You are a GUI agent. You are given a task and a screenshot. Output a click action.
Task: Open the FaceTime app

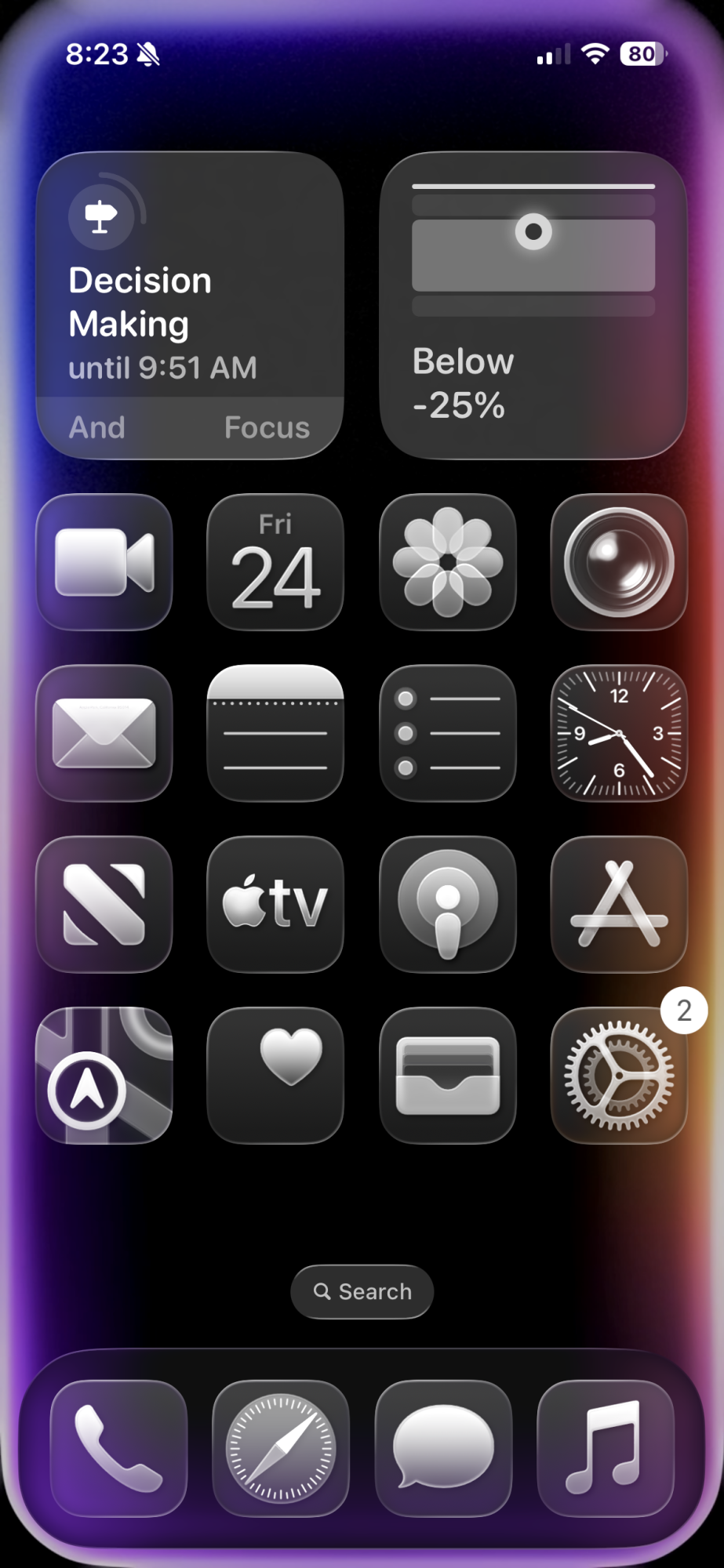point(104,561)
